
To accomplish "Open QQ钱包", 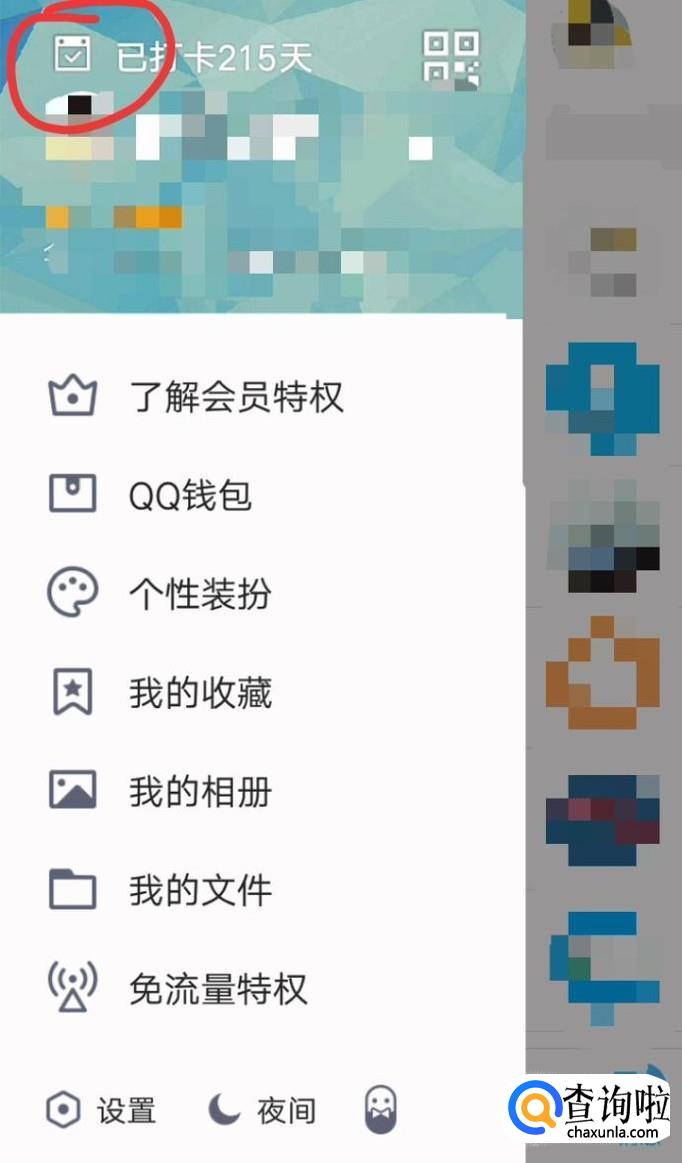I will pos(190,496).
